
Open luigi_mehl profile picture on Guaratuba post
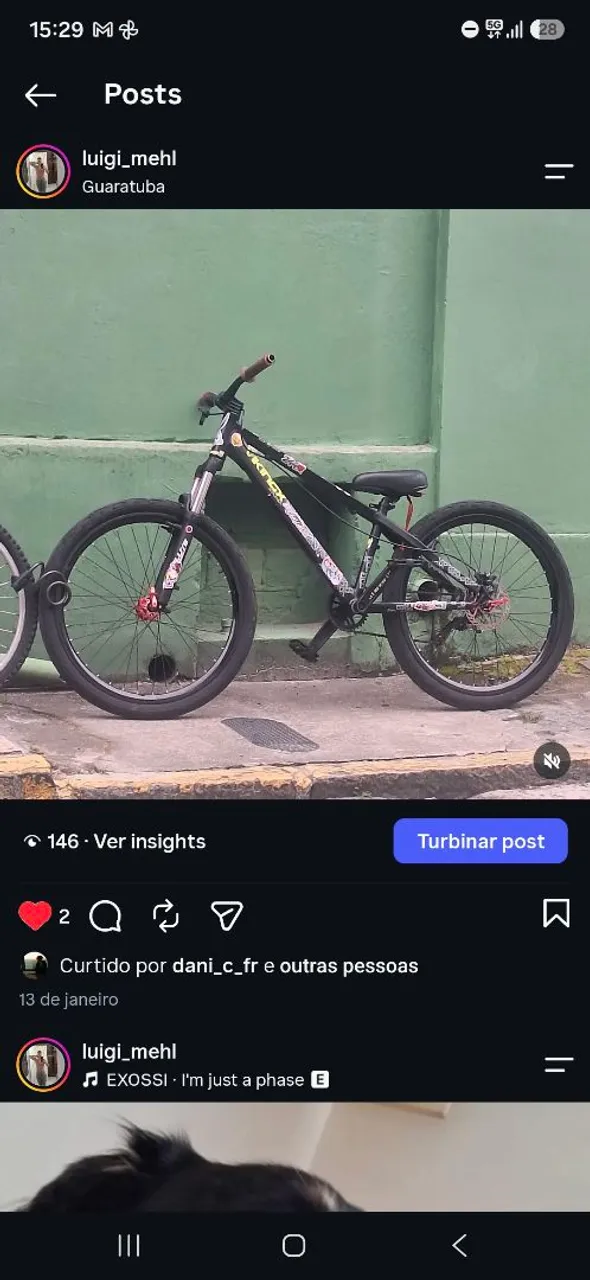tap(43, 172)
